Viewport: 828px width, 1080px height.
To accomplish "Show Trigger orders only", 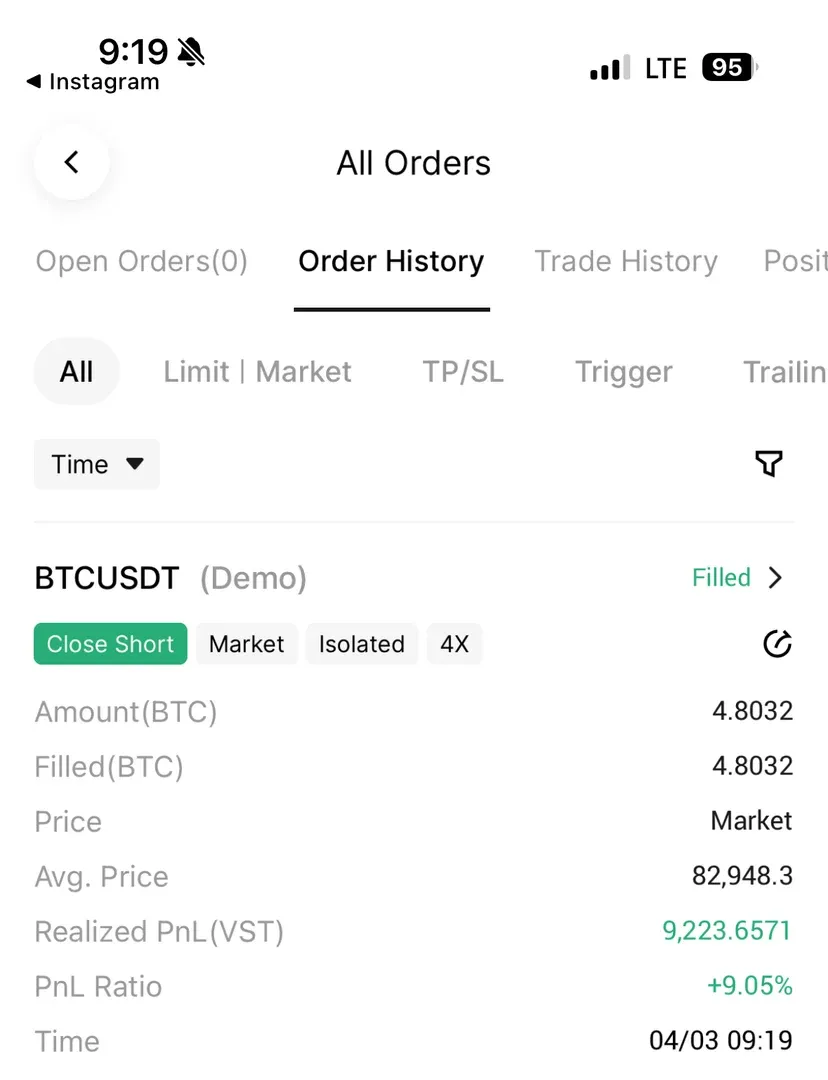I will tap(623, 372).
